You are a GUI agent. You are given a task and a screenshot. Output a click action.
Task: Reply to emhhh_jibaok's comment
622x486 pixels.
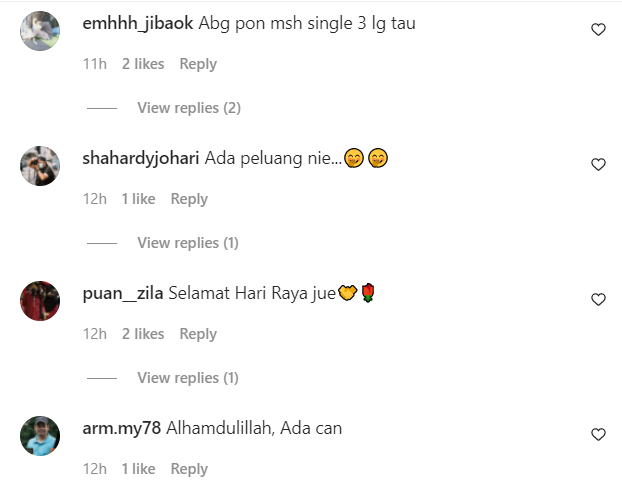pyautogui.click(x=198, y=64)
